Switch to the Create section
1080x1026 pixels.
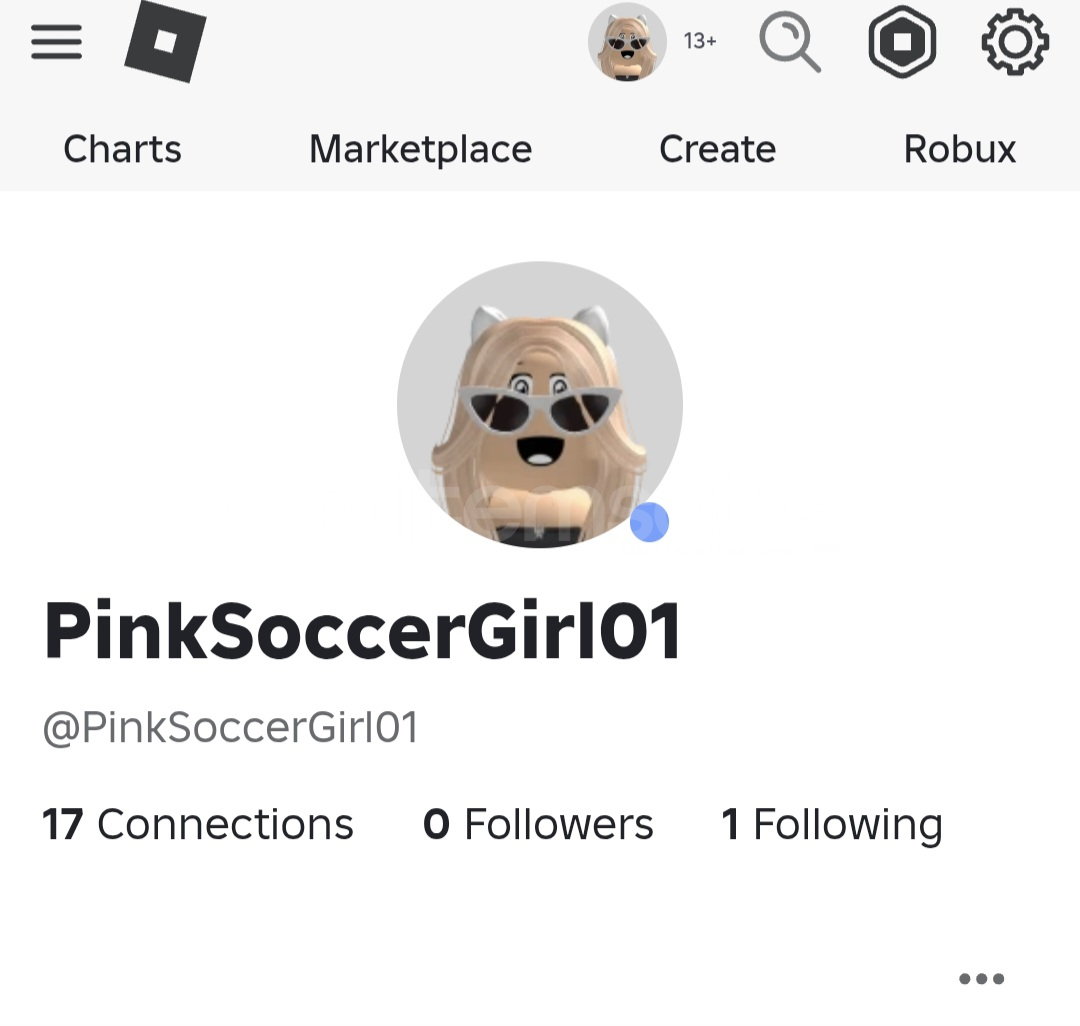(x=717, y=150)
